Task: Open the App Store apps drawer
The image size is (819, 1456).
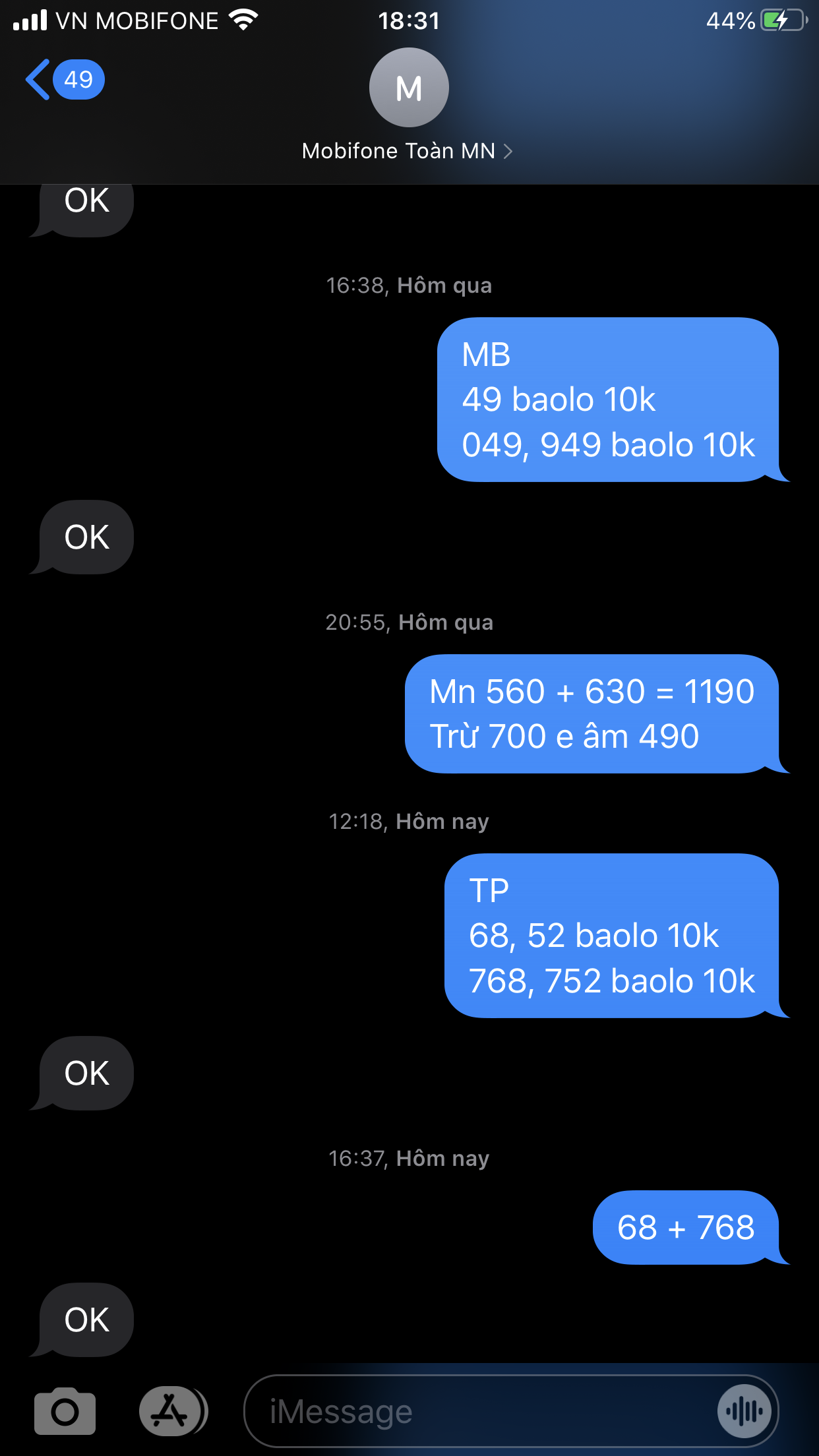Action: click(173, 1411)
